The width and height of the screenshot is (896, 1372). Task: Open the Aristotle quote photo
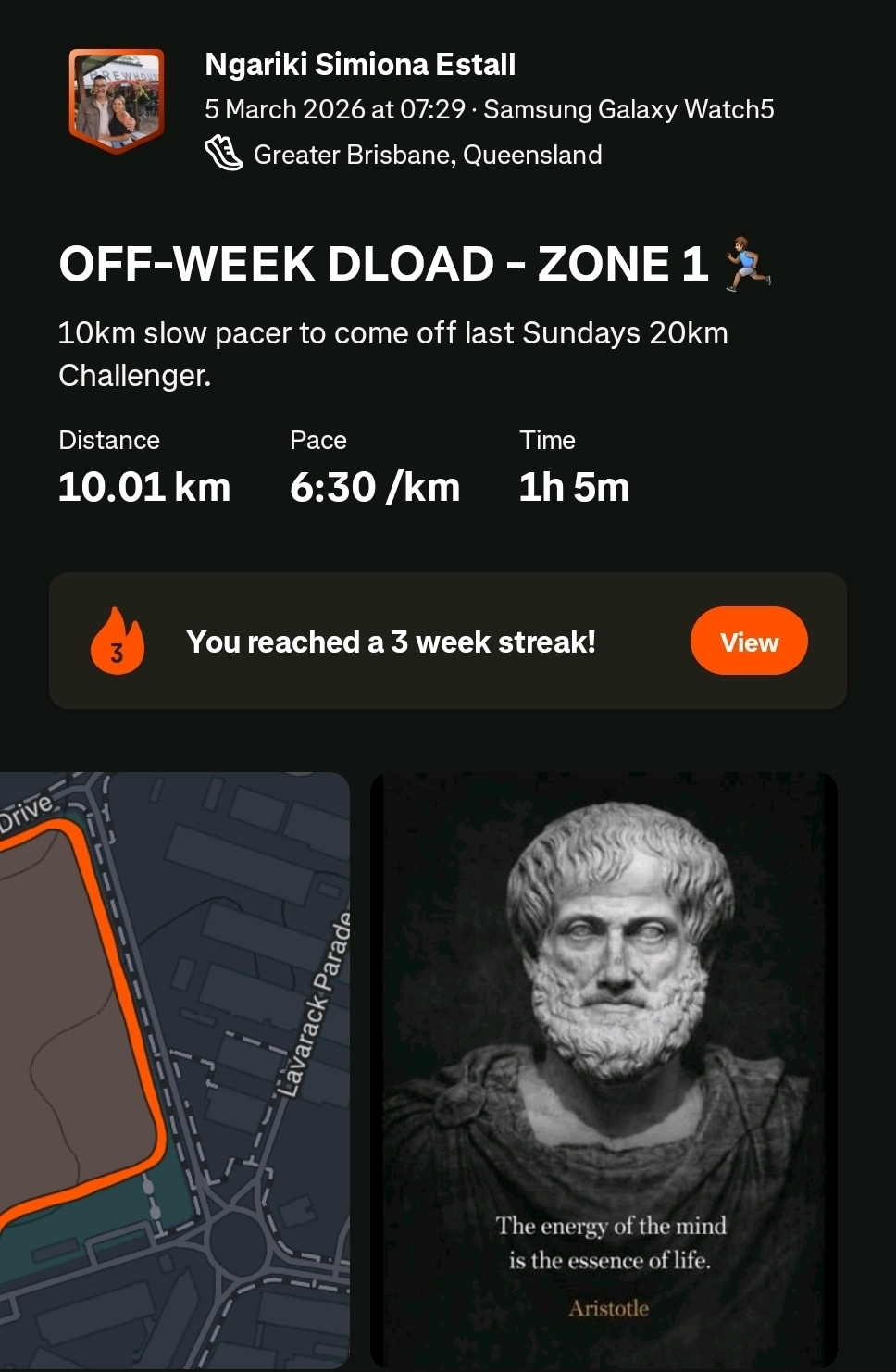point(604,1069)
